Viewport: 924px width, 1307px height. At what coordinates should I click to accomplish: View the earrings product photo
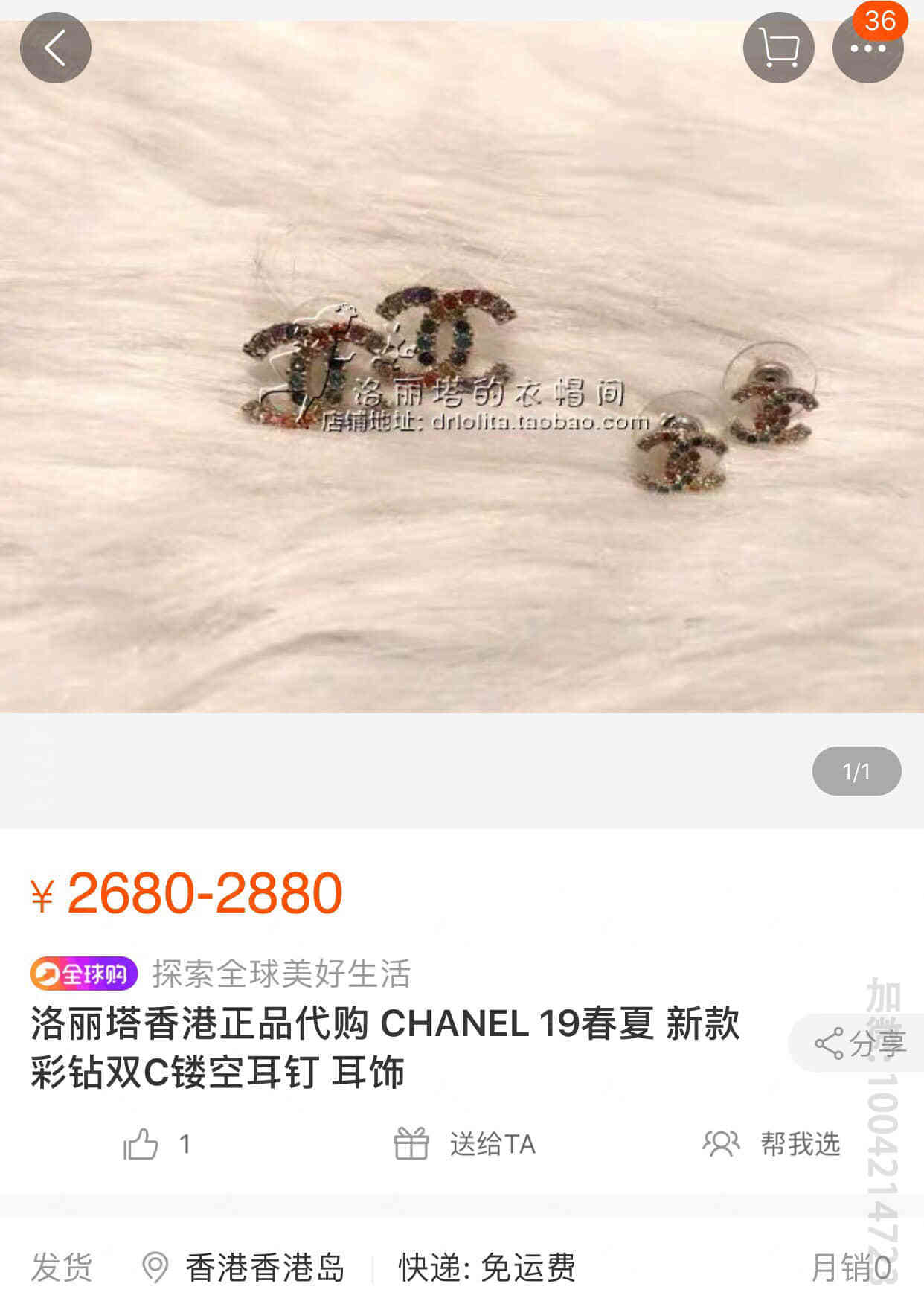[461, 372]
